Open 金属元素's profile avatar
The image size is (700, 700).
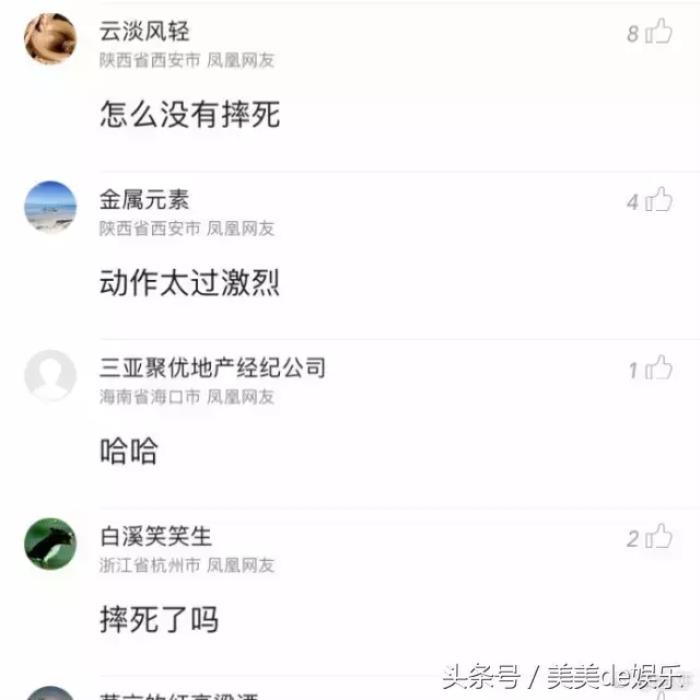(x=50, y=207)
